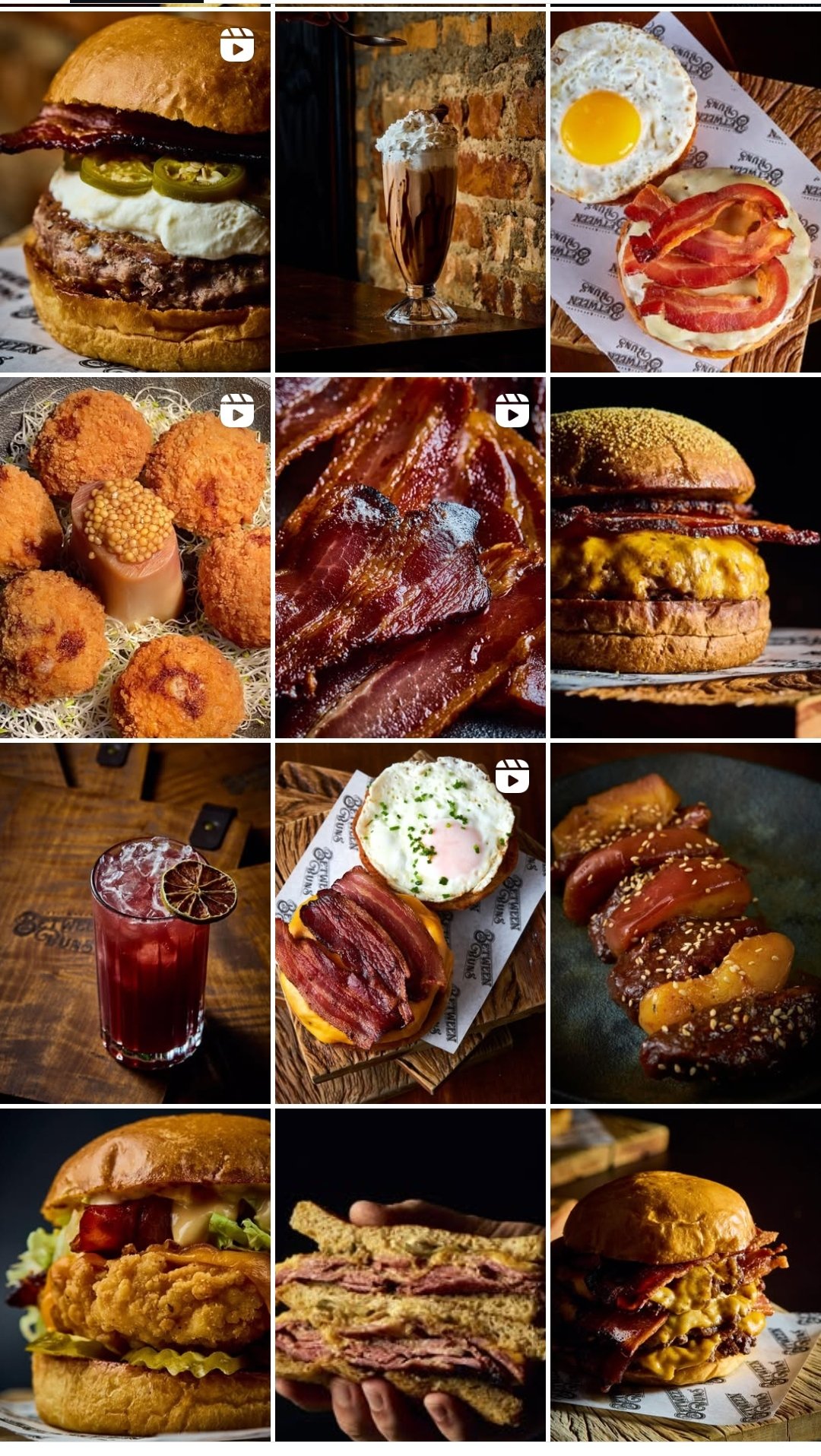The height and width of the screenshot is (1456, 821).
Task: Open the jalapeño bacon burger reel
Action: tap(135, 192)
